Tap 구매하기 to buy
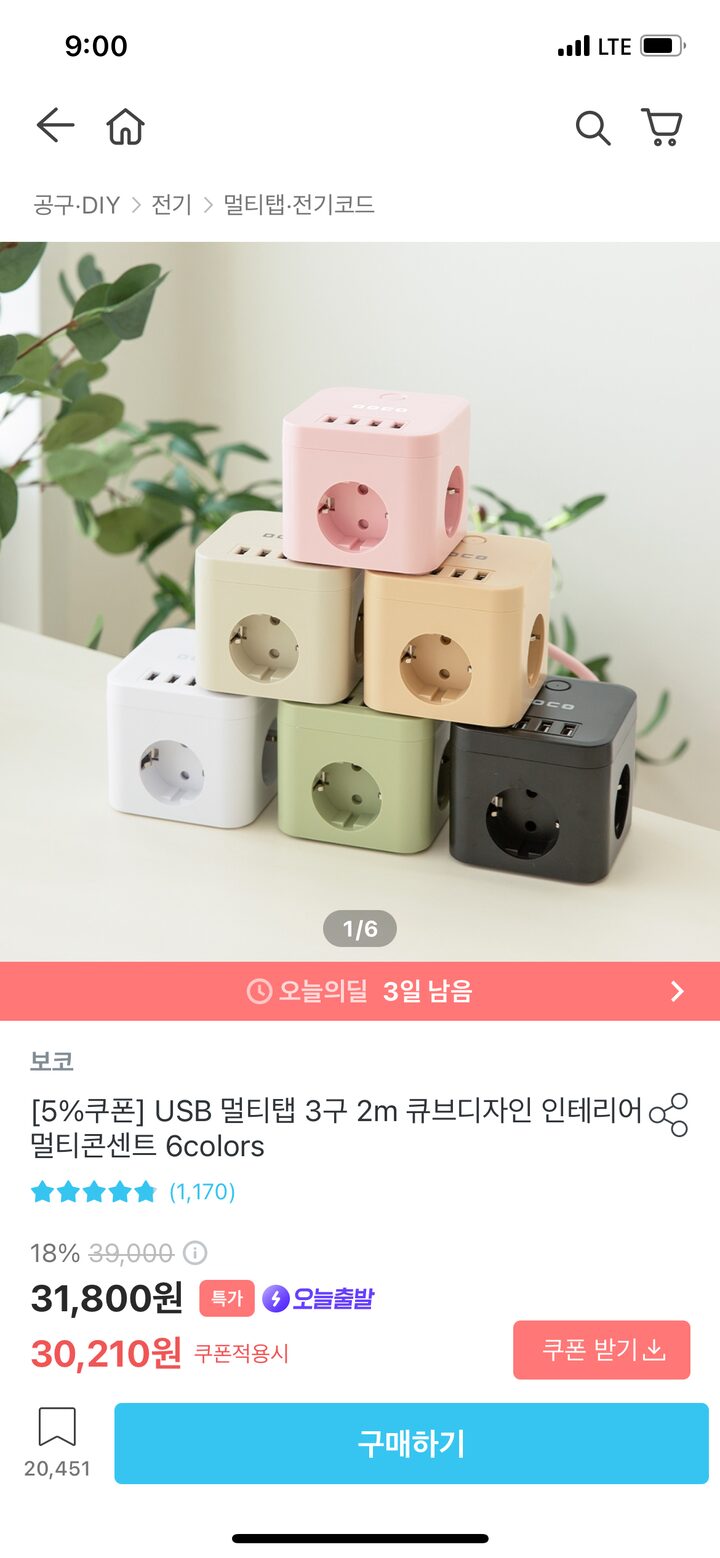 pos(411,1443)
